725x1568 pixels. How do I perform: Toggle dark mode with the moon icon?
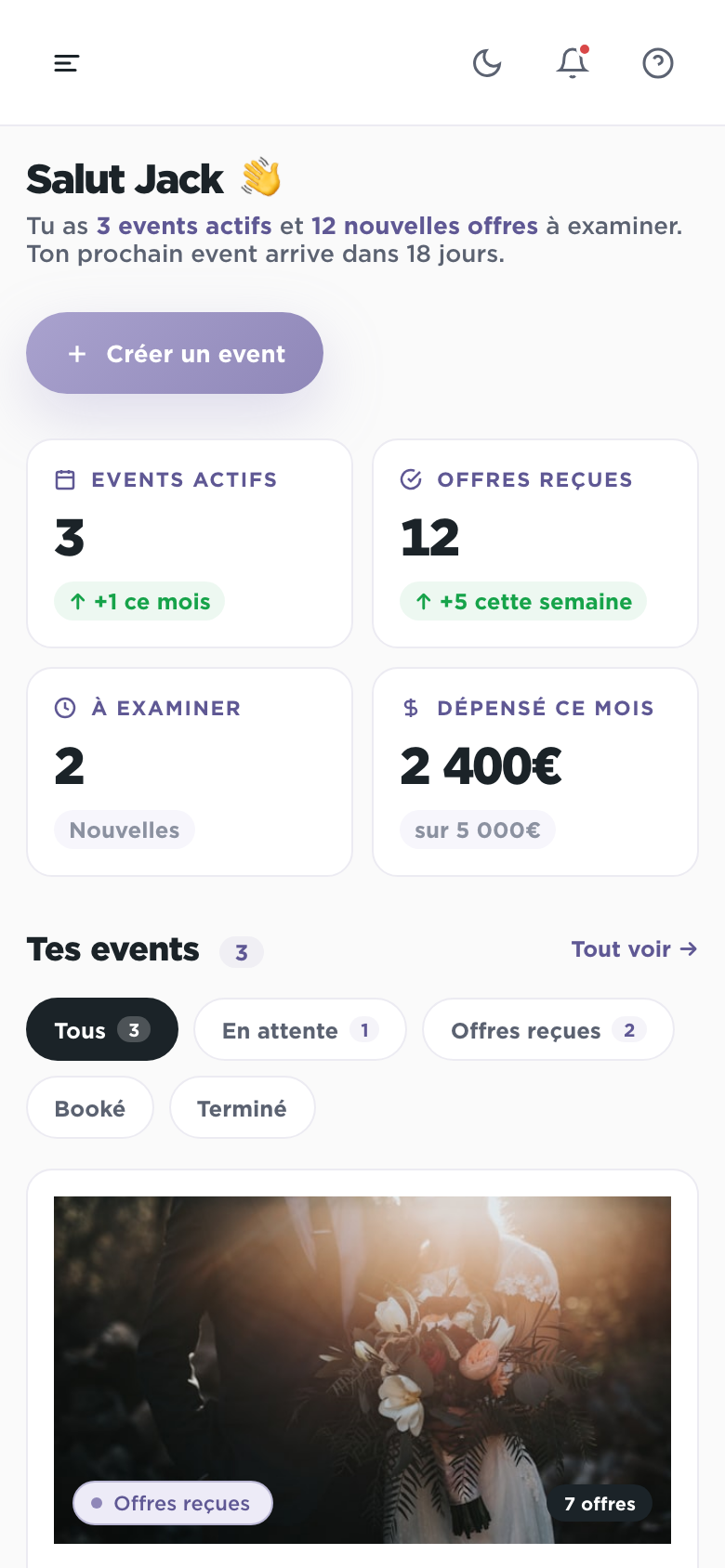coord(487,63)
